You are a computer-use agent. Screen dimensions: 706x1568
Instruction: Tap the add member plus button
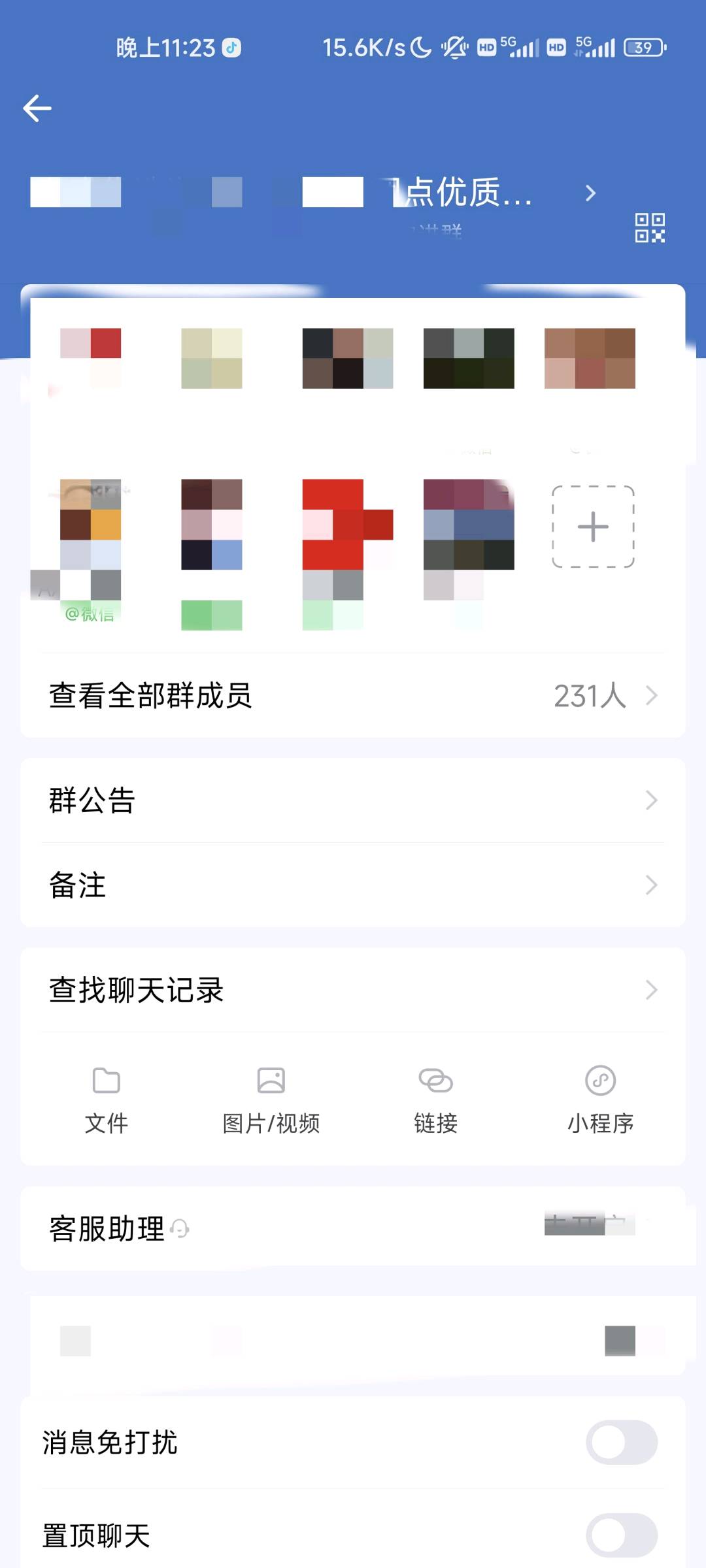pyautogui.click(x=592, y=527)
